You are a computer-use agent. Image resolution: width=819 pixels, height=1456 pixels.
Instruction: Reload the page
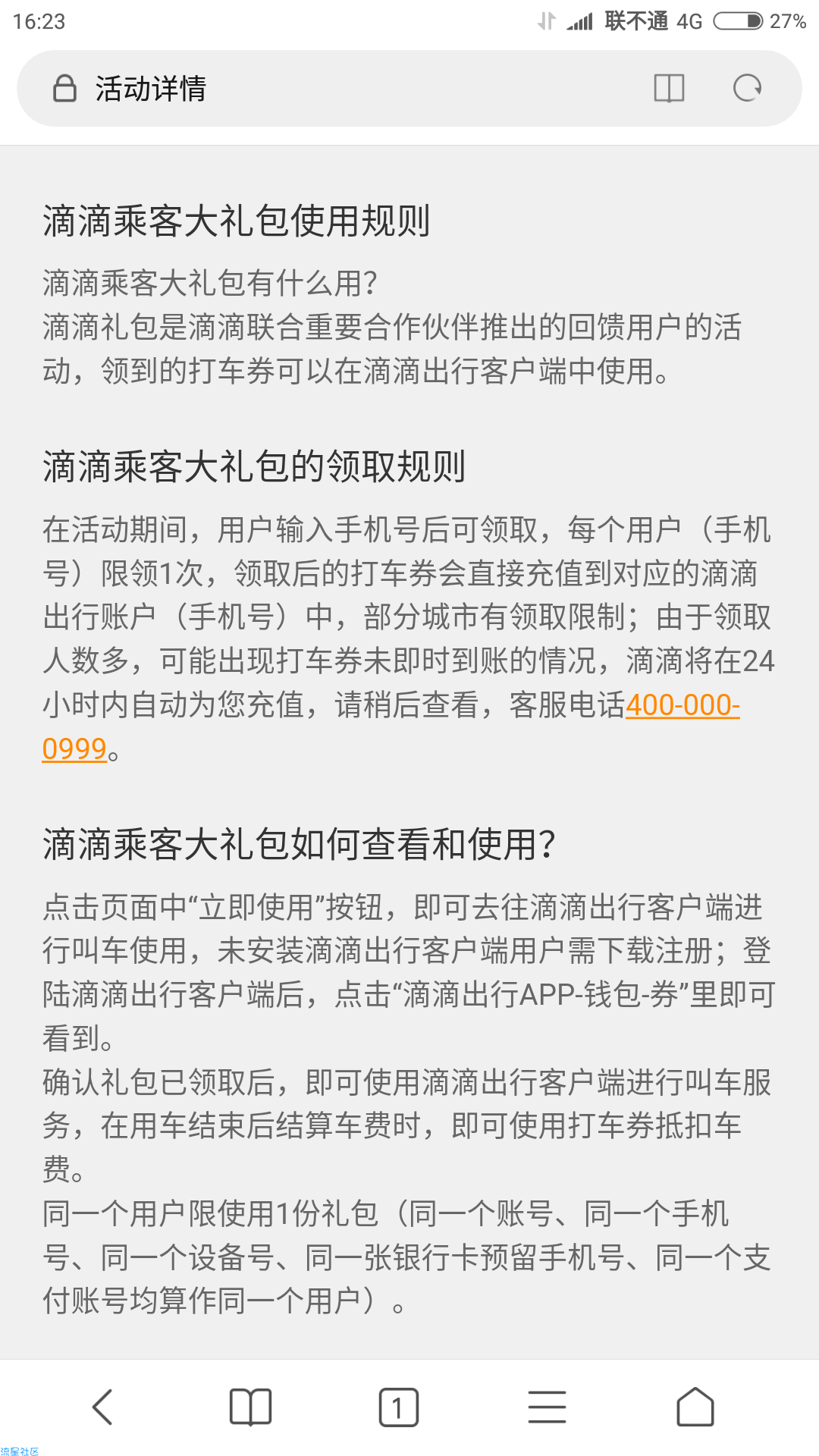coord(747,89)
